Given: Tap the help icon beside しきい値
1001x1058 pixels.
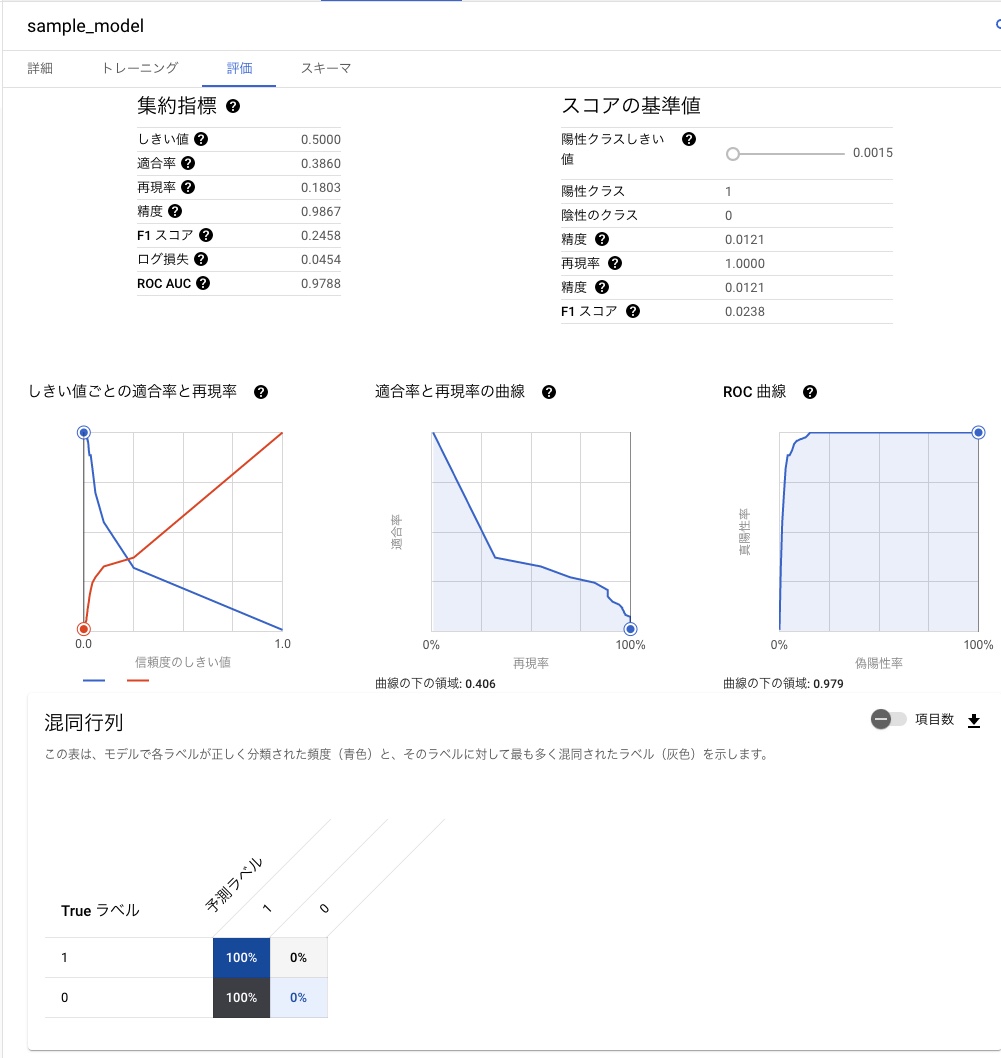Looking at the screenshot, I should coord(201,139).
